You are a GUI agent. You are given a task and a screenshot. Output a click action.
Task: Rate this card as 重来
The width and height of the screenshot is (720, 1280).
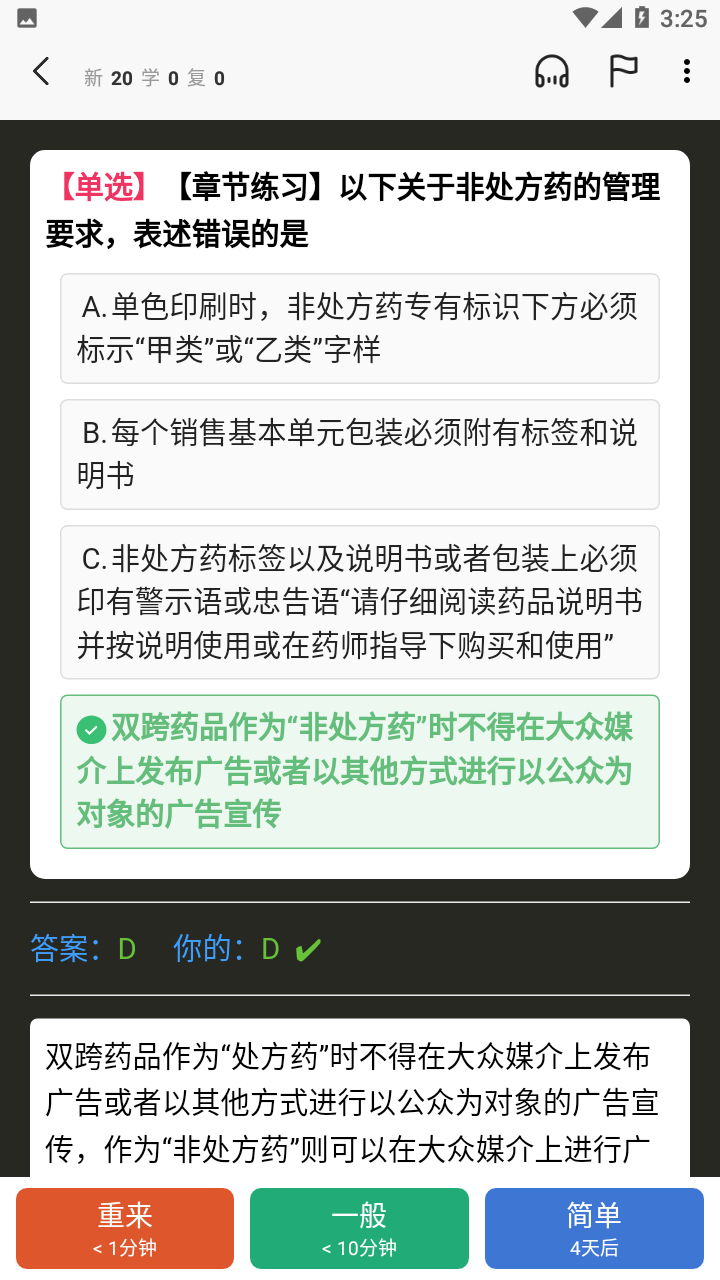(125, 1228)
